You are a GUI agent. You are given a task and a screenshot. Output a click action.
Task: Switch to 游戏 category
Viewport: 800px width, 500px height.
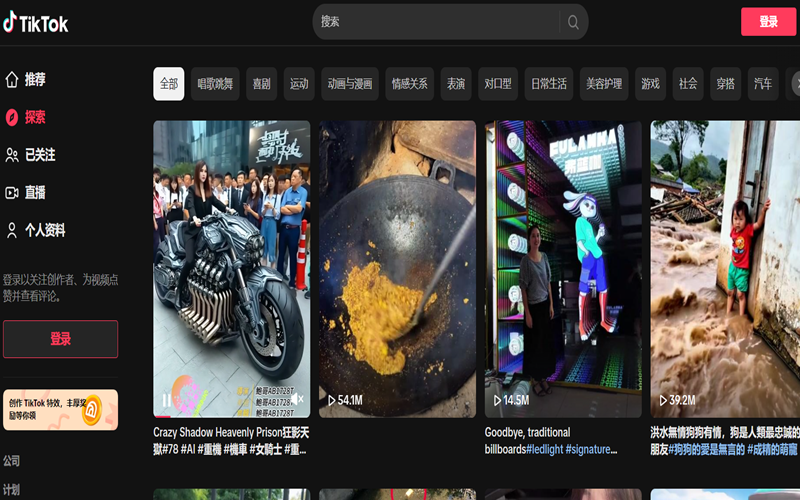(651, 84)
